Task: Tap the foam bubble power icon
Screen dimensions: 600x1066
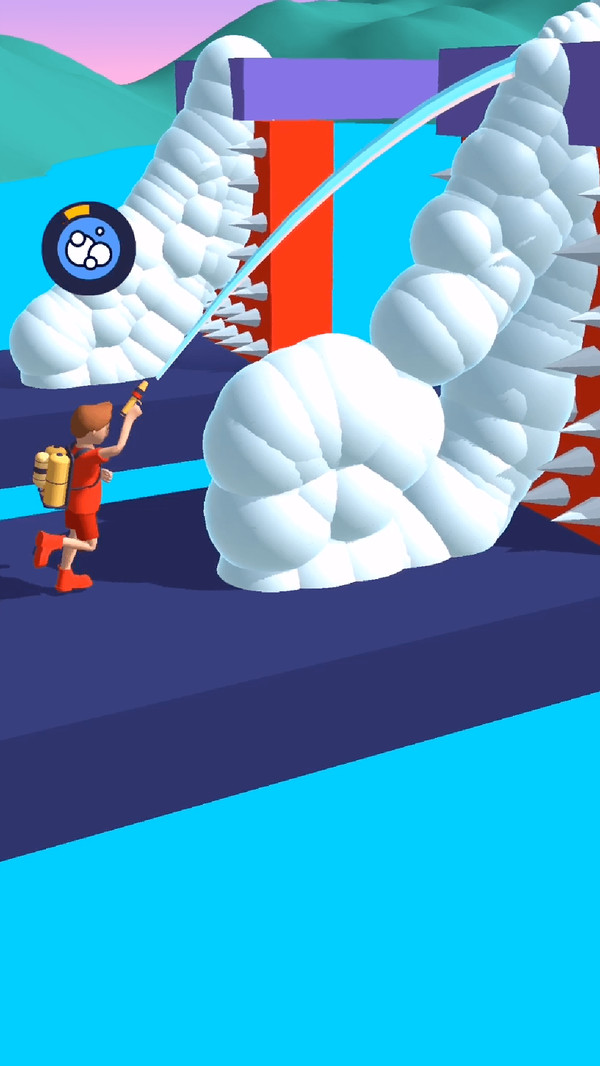Action: 88,249
